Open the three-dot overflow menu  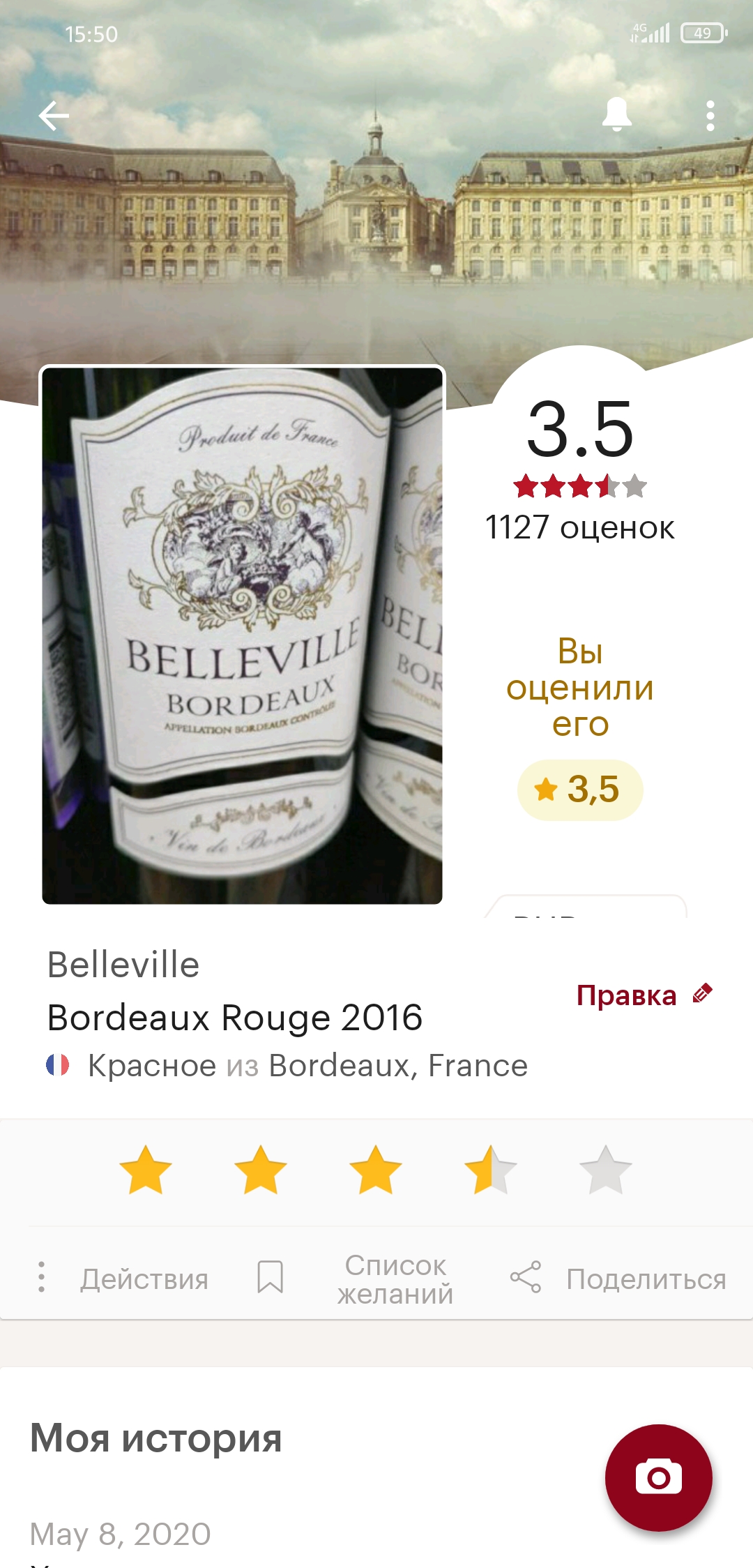click(710, 116)
